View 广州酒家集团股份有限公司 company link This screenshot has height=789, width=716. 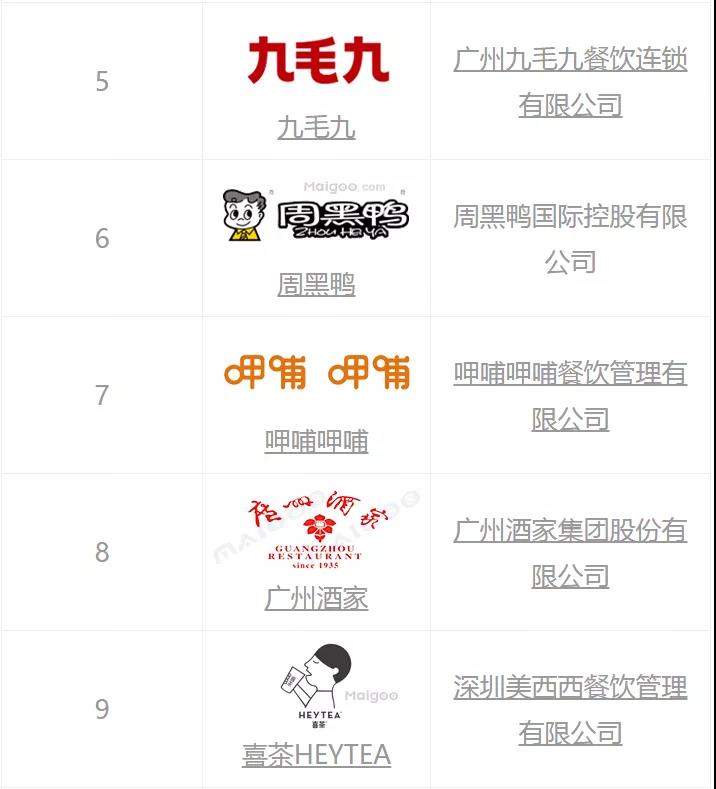point(570,531)
